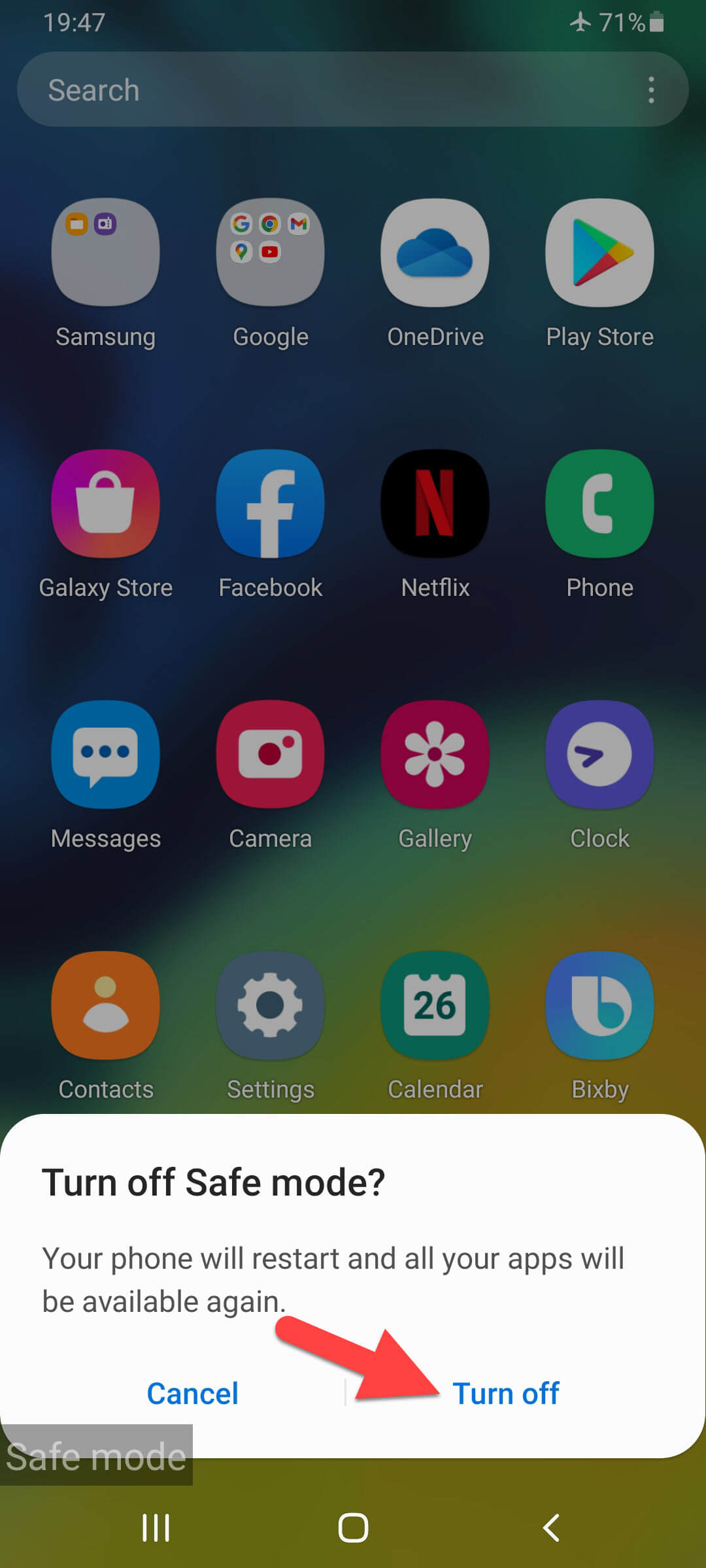
Task: Open Settings app
Action: pos(270,1005)
